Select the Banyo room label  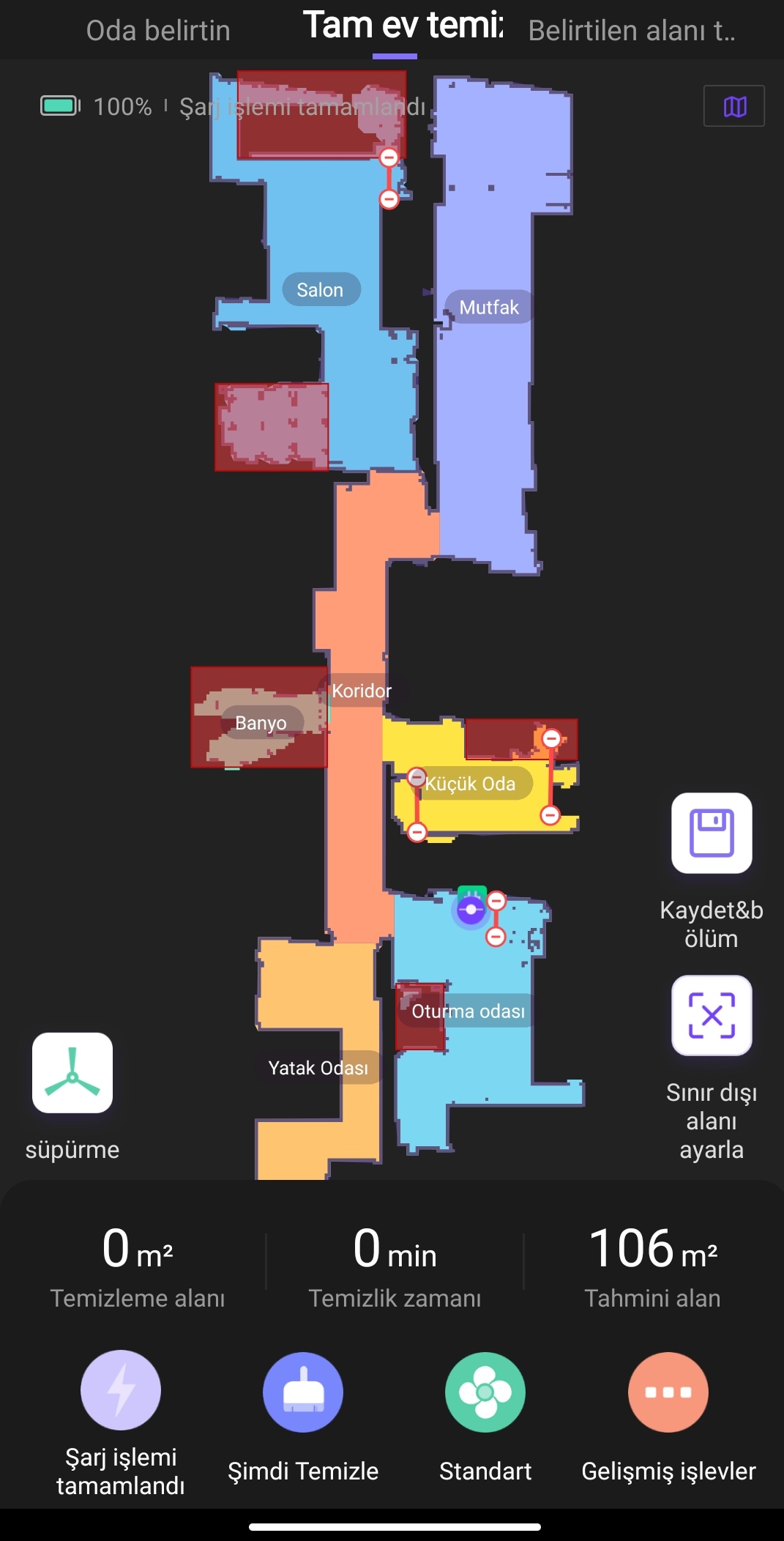261,723
